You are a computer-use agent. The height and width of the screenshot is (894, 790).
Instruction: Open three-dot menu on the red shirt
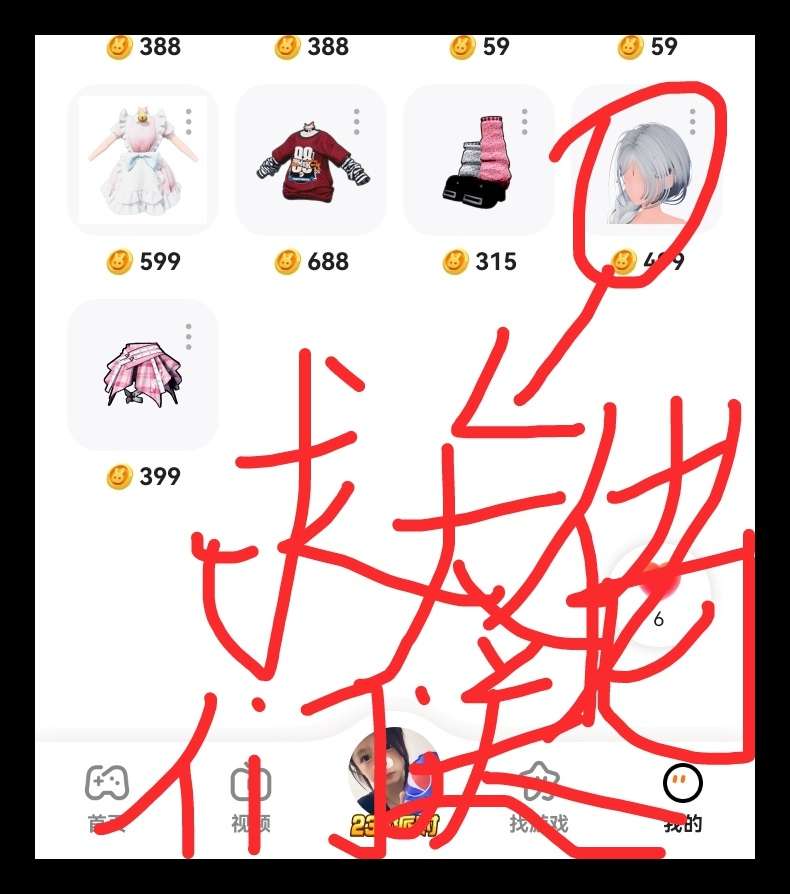point(357,122)
